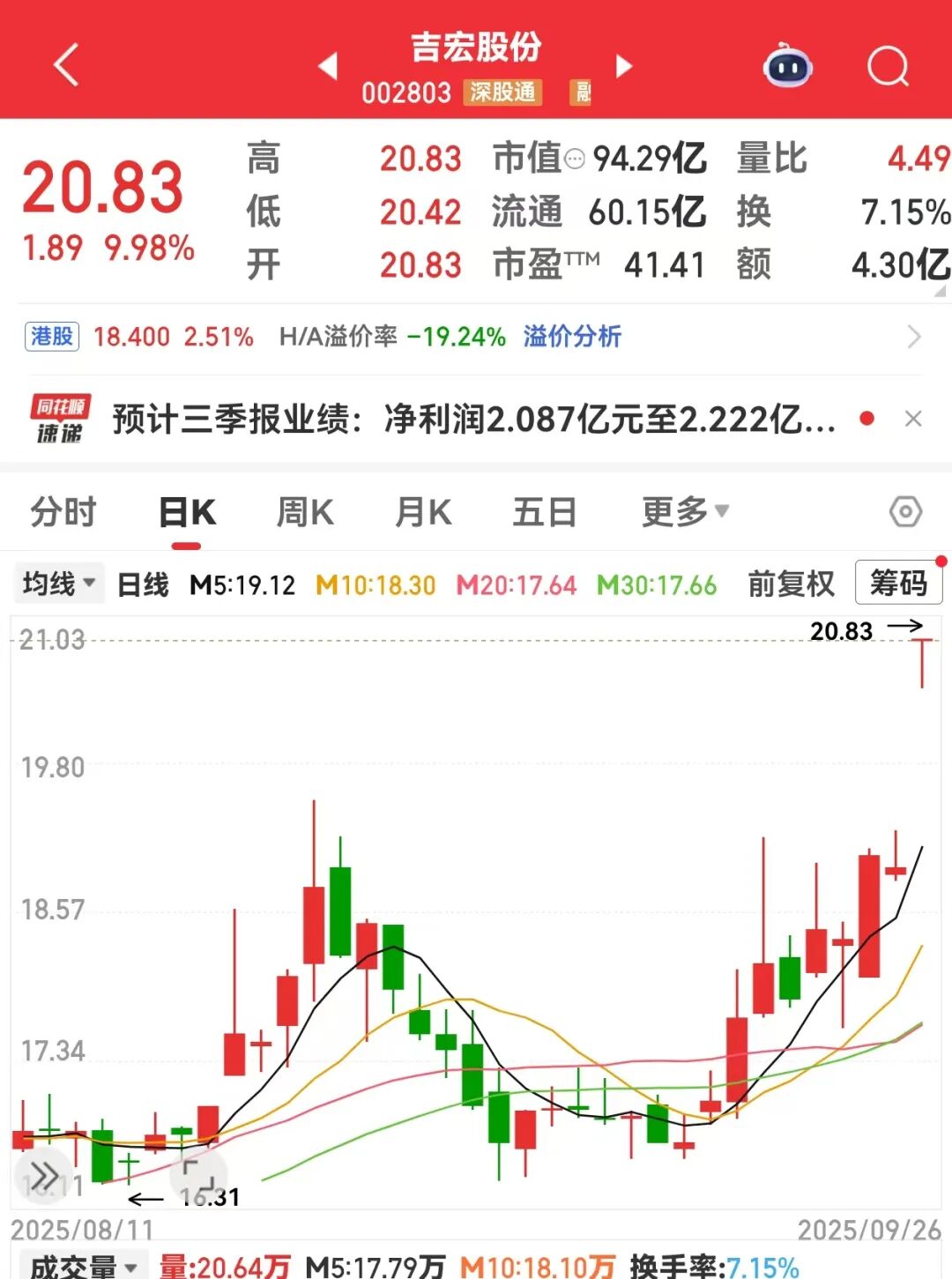Switch to the previous stock
The width and height of the screenshot is (952, 1279).
(x=328, y=66)
